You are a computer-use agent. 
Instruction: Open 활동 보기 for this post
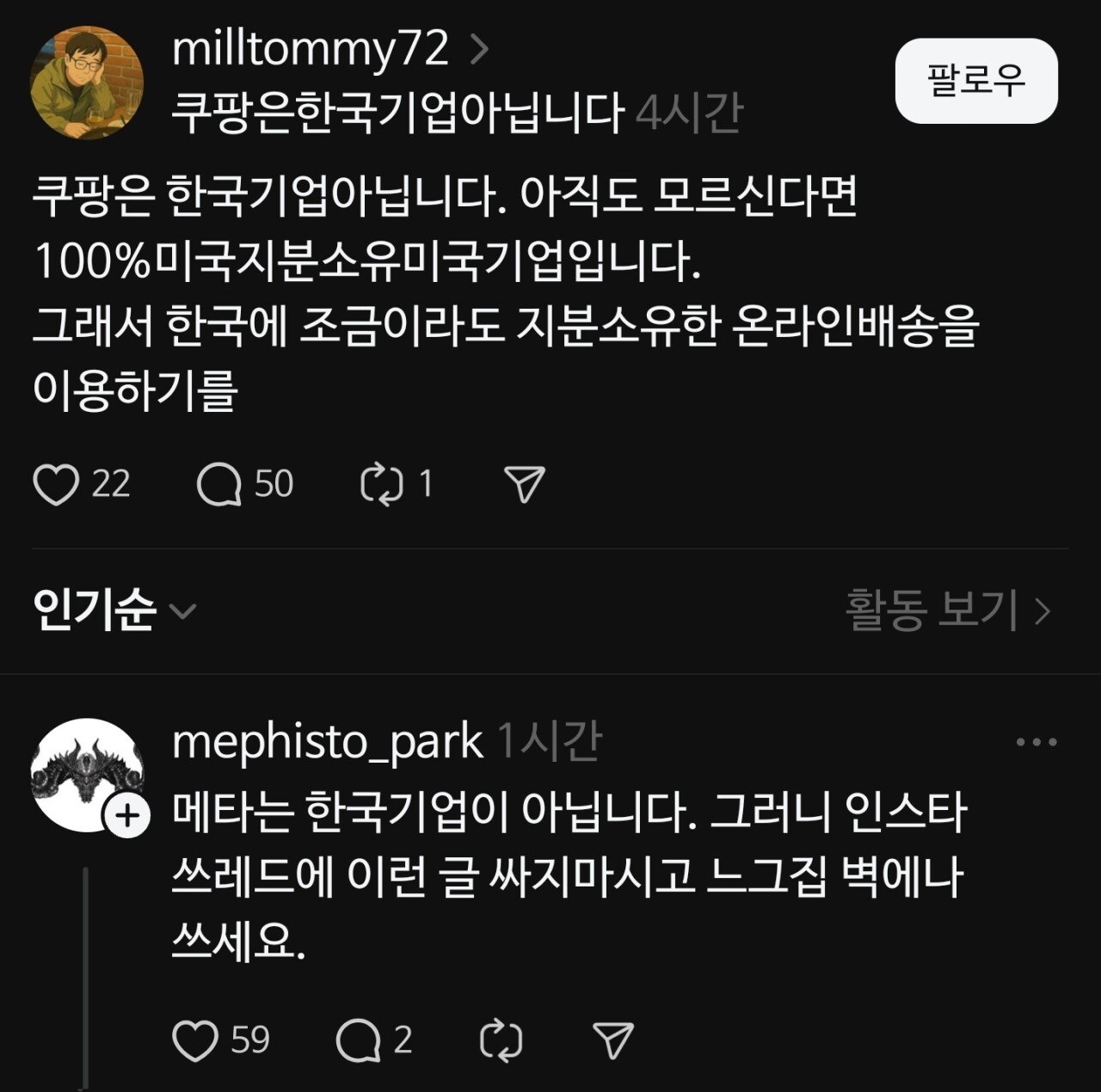pos(948,610)
